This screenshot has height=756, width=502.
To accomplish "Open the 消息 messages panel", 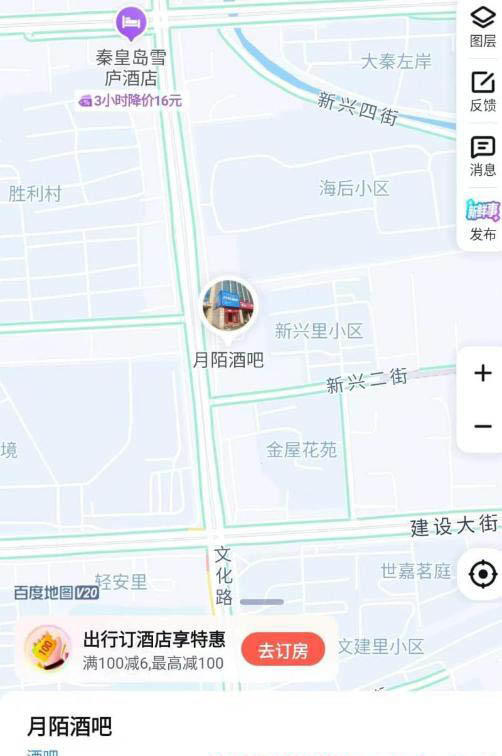I will (482, 156).
